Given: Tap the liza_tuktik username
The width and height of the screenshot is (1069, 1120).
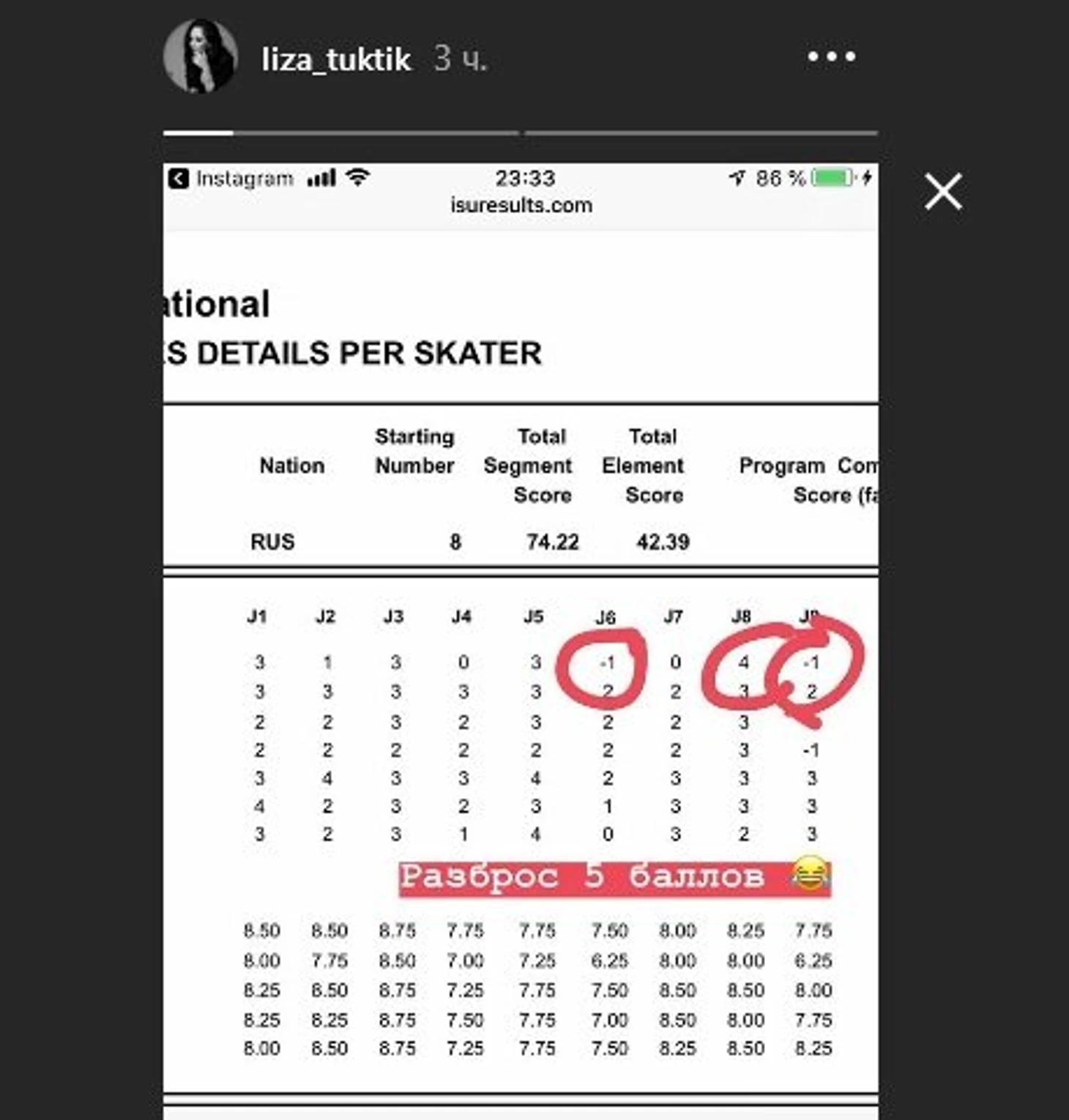Looking at the screenshot, I should [x=336, y=59].
